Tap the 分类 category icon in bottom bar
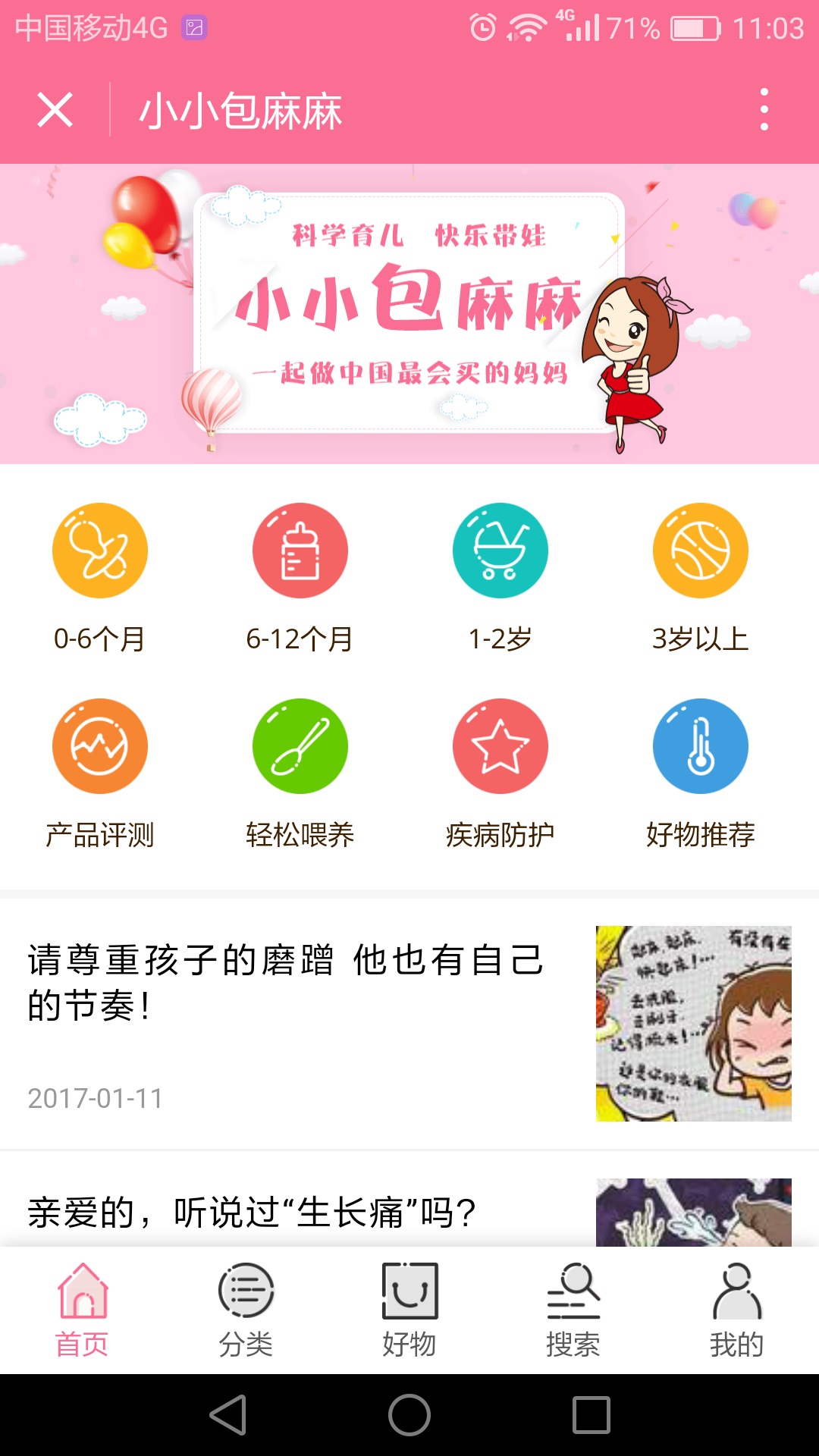 [x=243, y=1293]
